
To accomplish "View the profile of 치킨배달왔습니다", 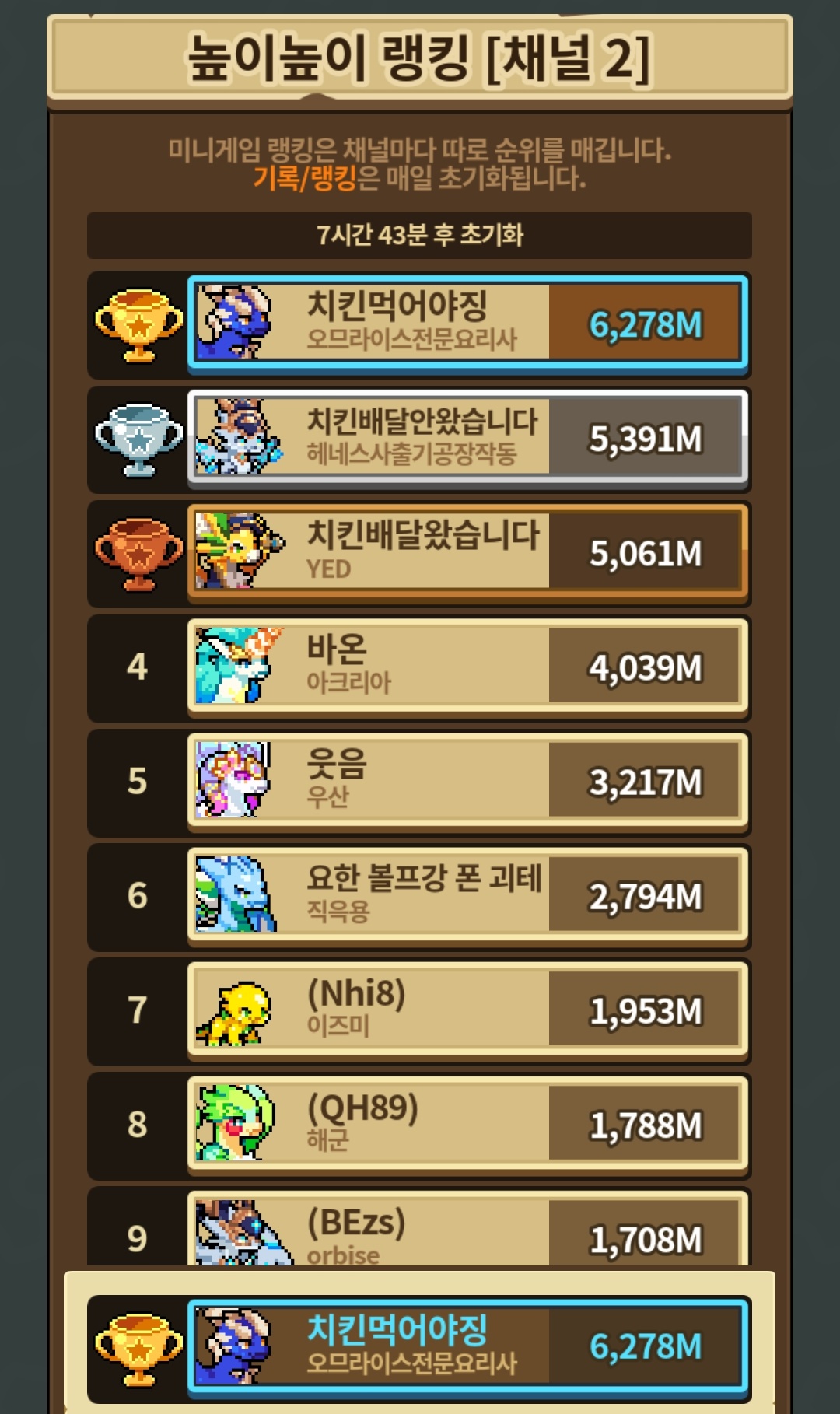I will tap(467, 552).
